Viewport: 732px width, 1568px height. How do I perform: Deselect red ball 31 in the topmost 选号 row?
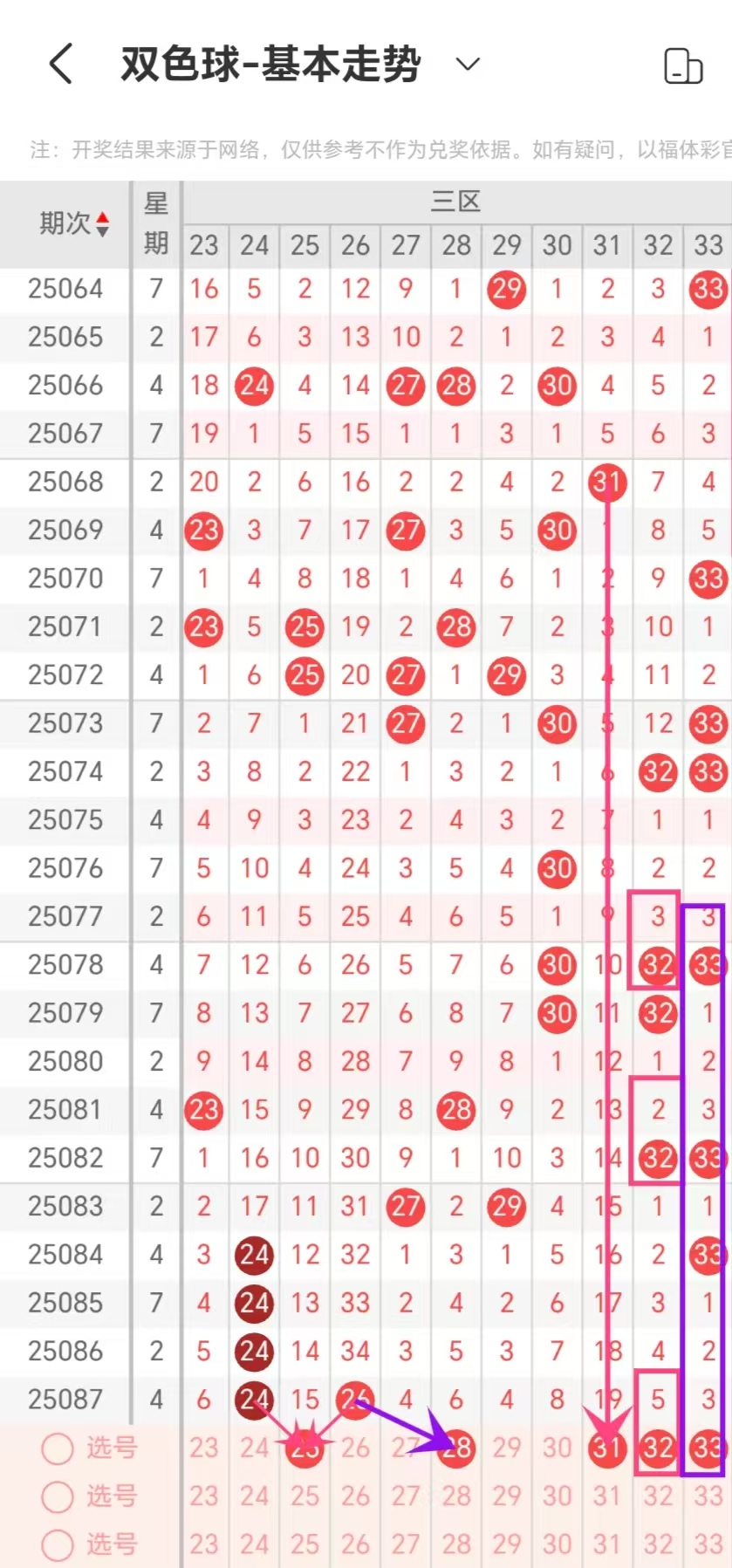607,1448
